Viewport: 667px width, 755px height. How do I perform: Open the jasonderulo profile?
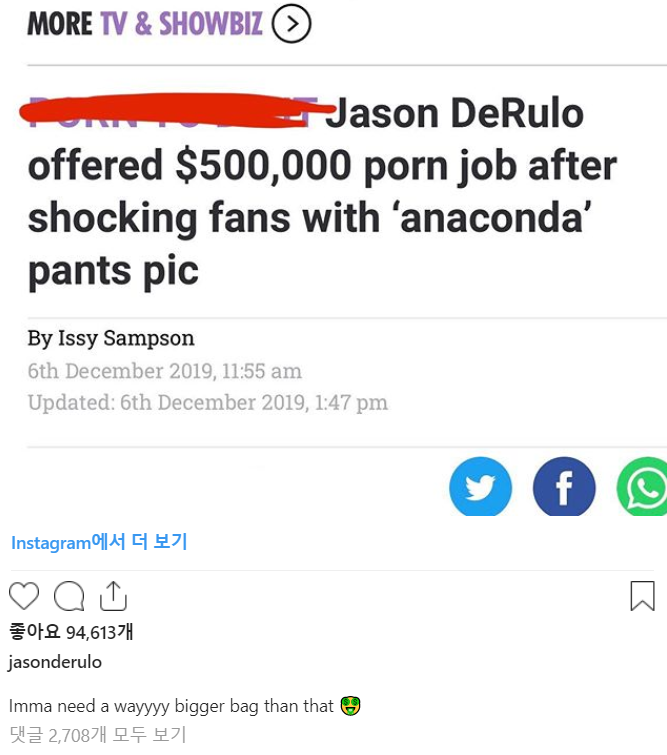click(55, 662)
